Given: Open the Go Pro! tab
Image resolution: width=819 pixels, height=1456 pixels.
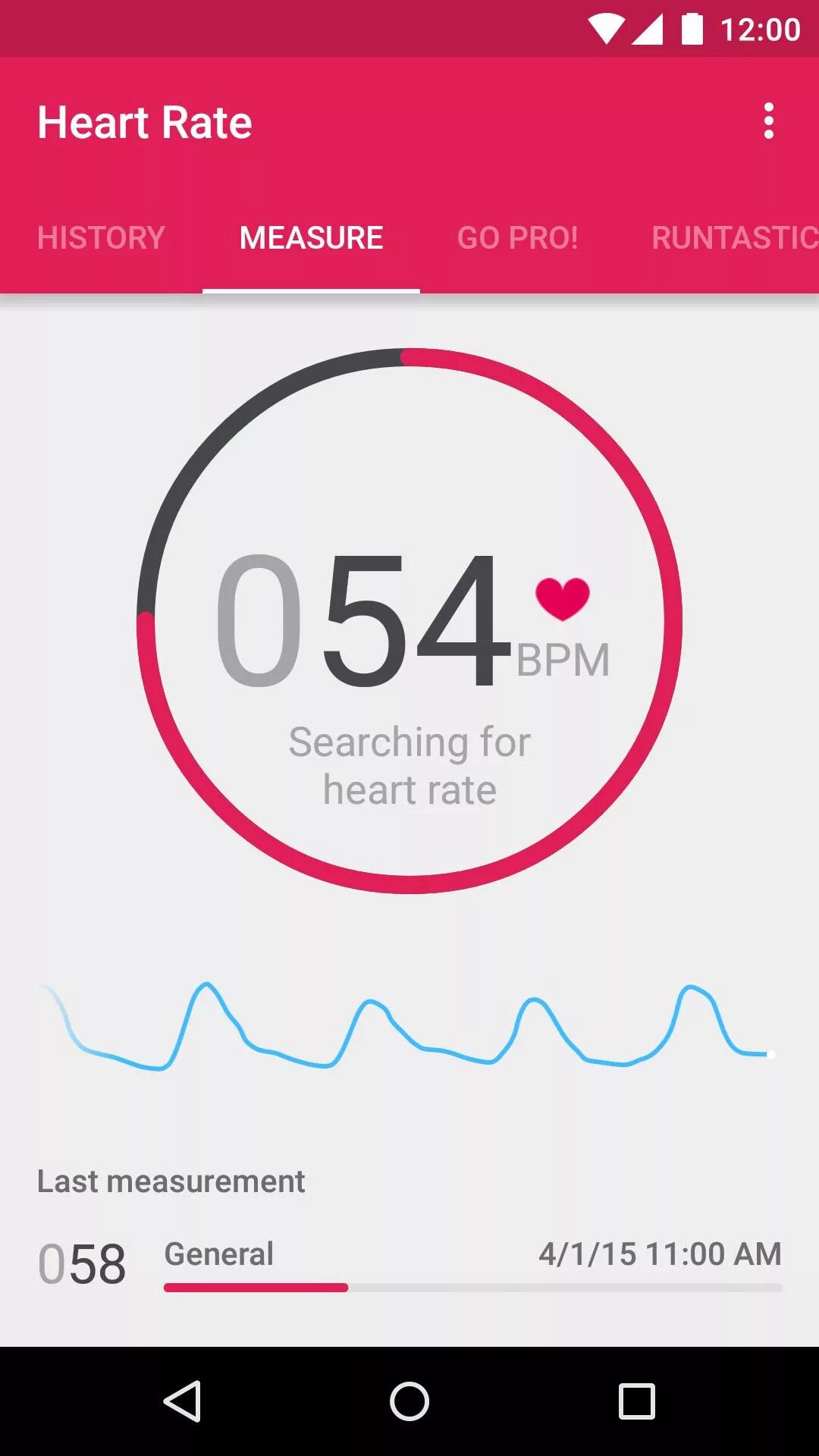Looking at the screenshot, I should 517,238.
